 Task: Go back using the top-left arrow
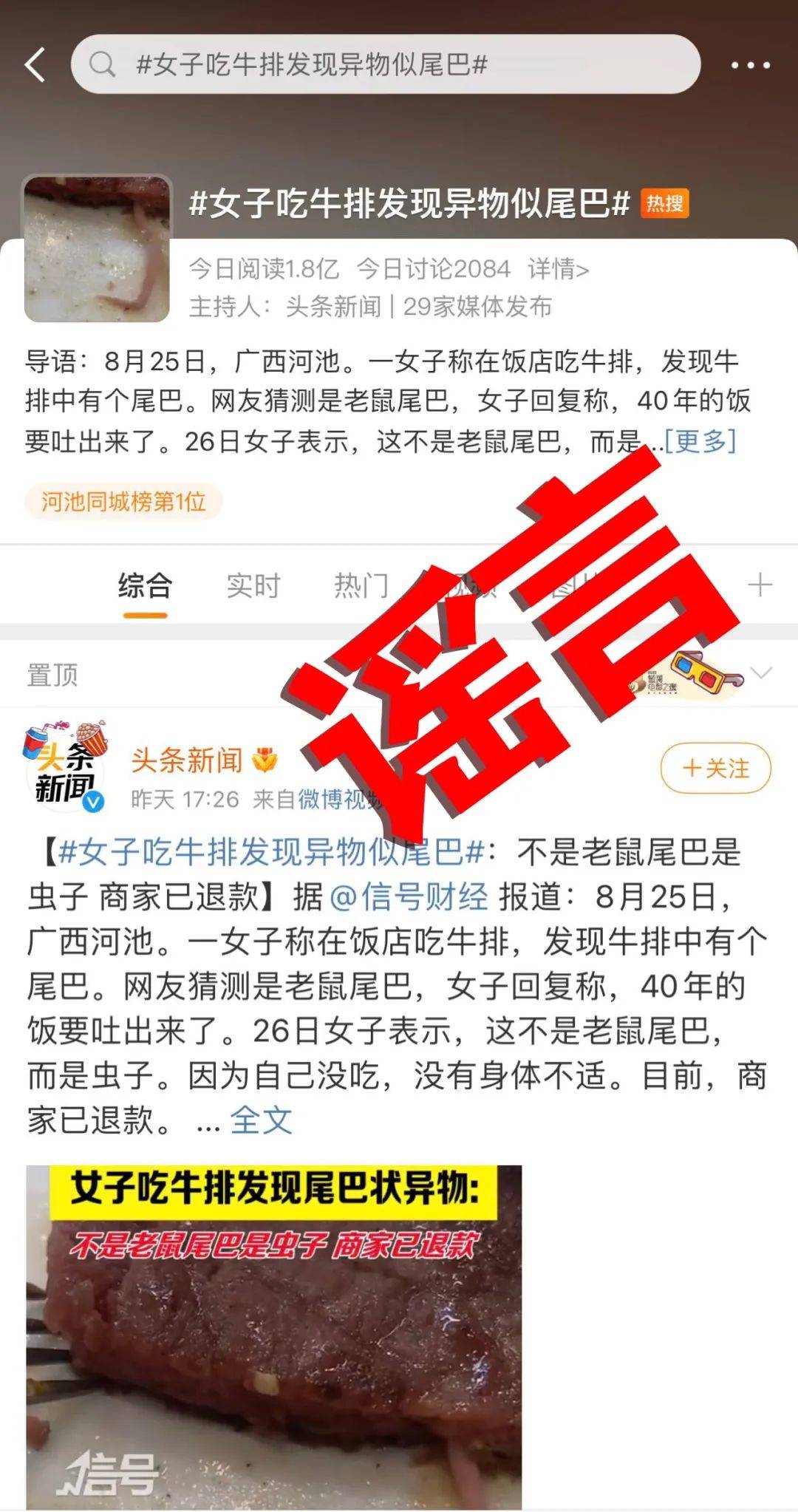[x=35, y=65]
